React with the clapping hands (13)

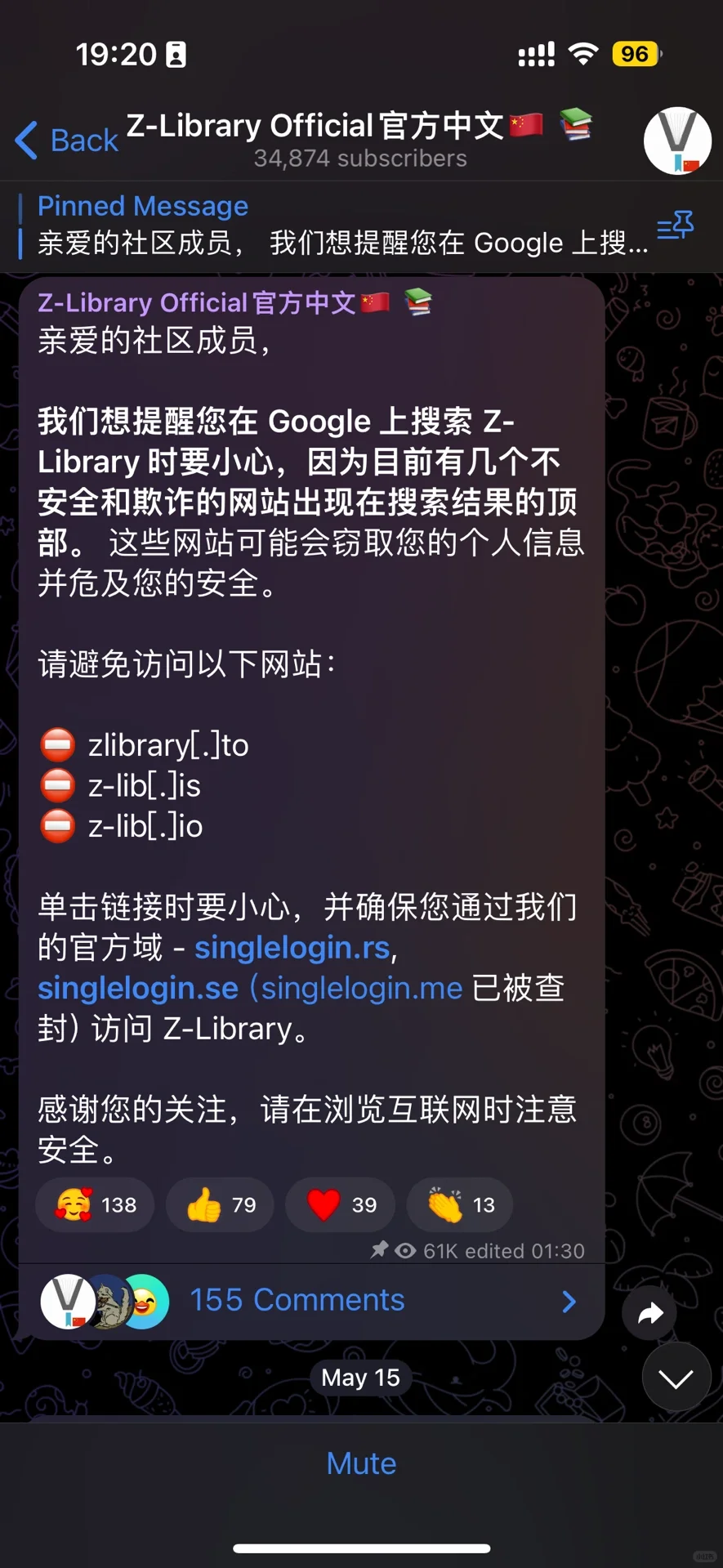coord(460,1204)
